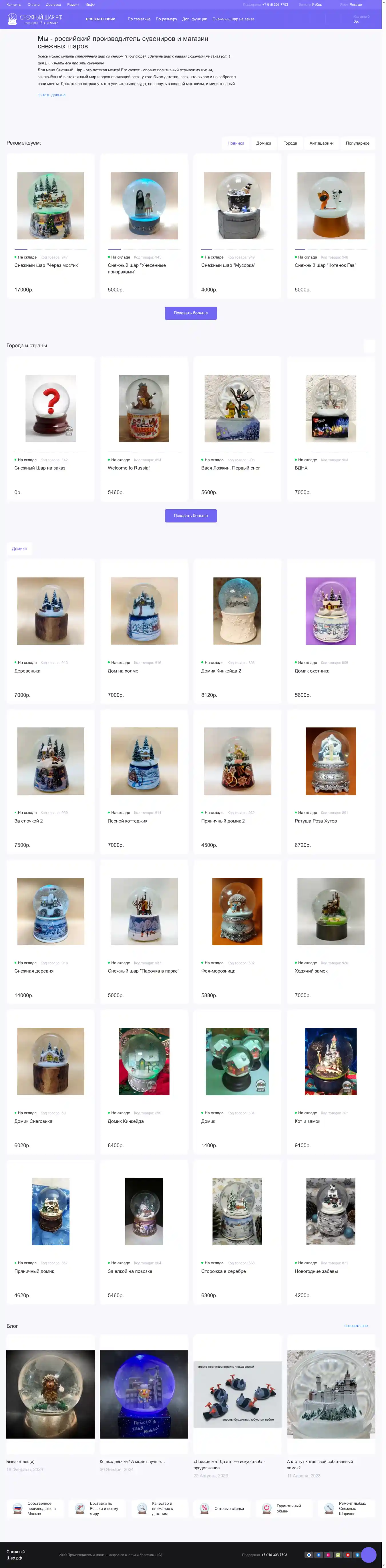Open the Контакты link in top bar
386x1568 pixels.
click(x=13, y=4)
